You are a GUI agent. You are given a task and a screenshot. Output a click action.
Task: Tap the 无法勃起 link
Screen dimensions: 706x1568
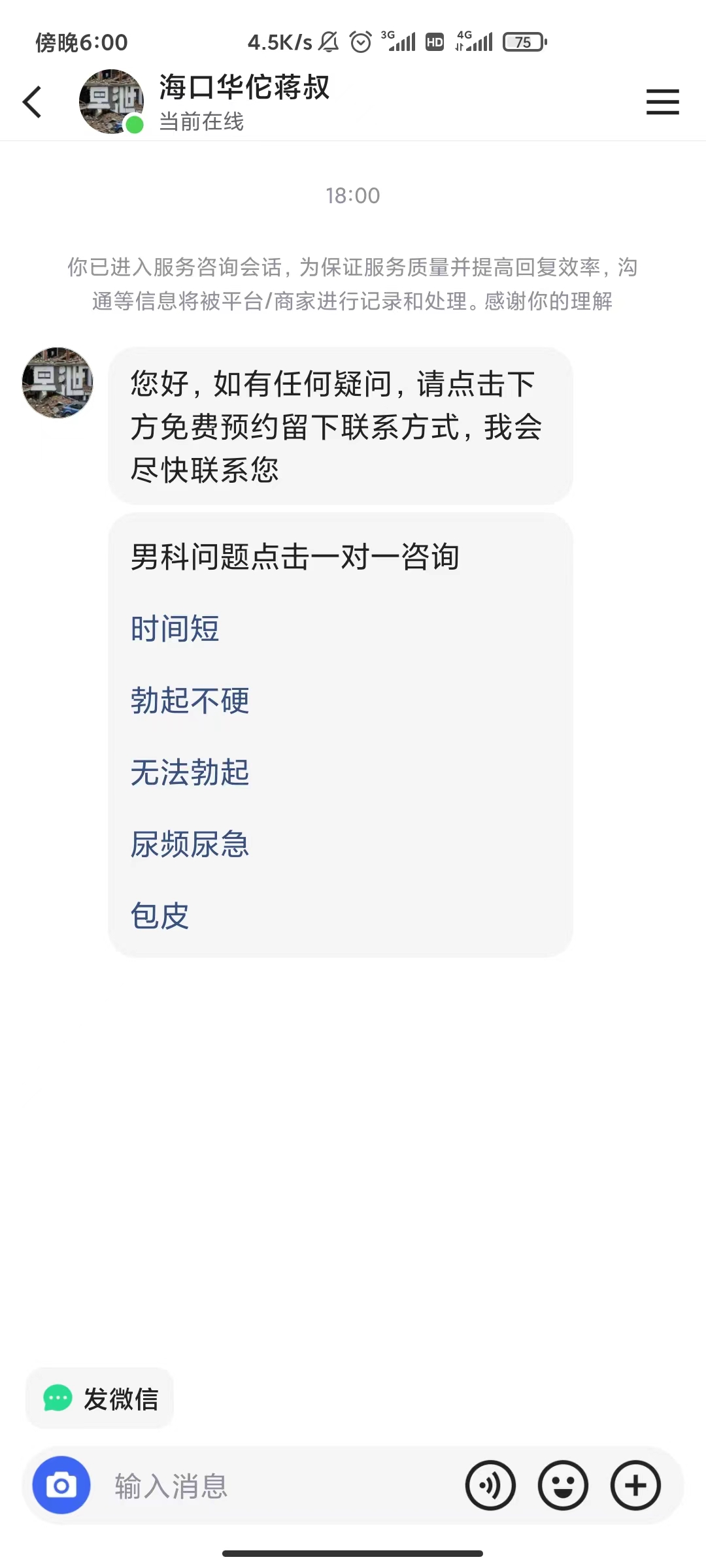coord(190,772)
